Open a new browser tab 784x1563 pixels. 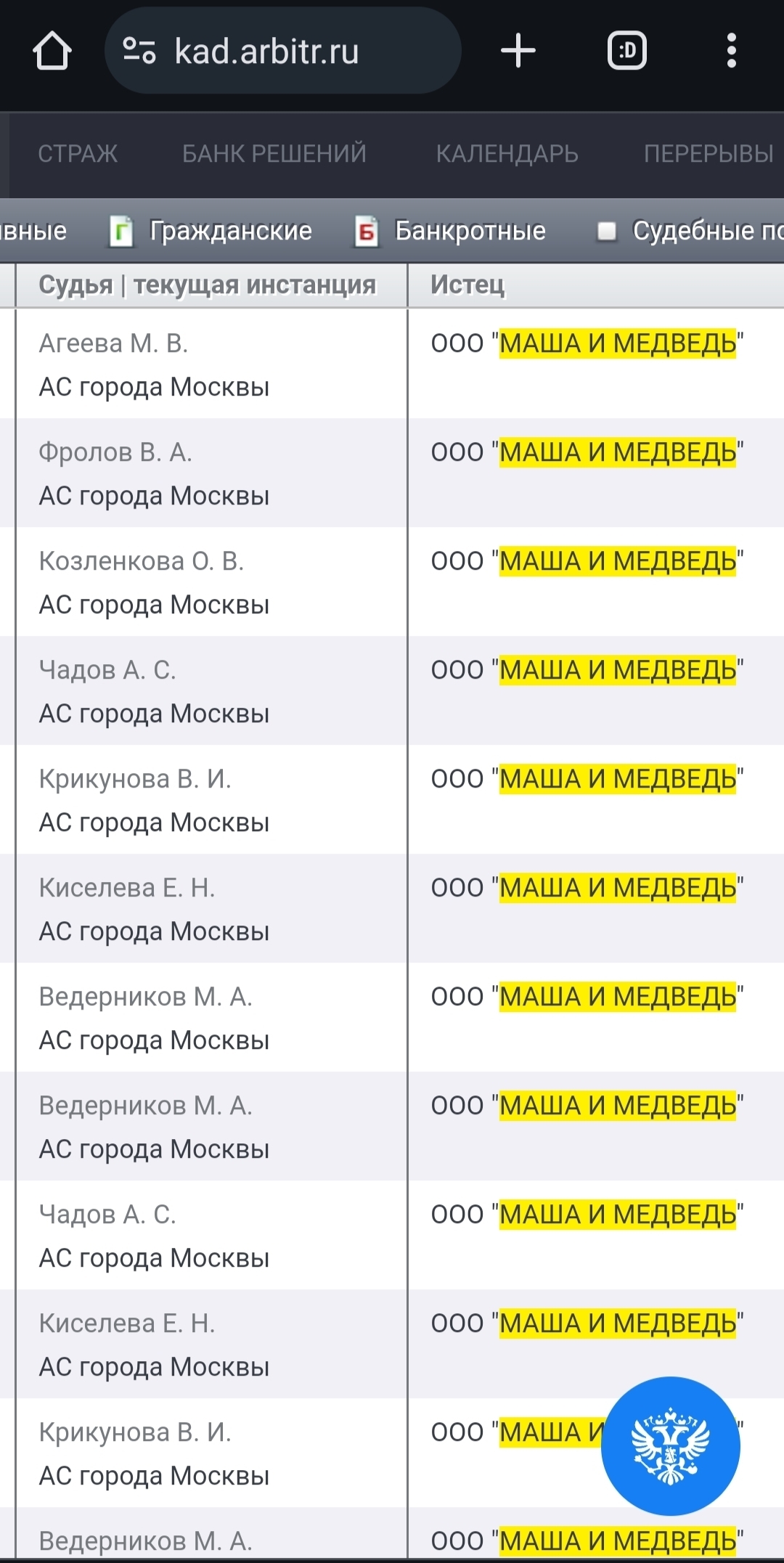click(x=518, y=51)
